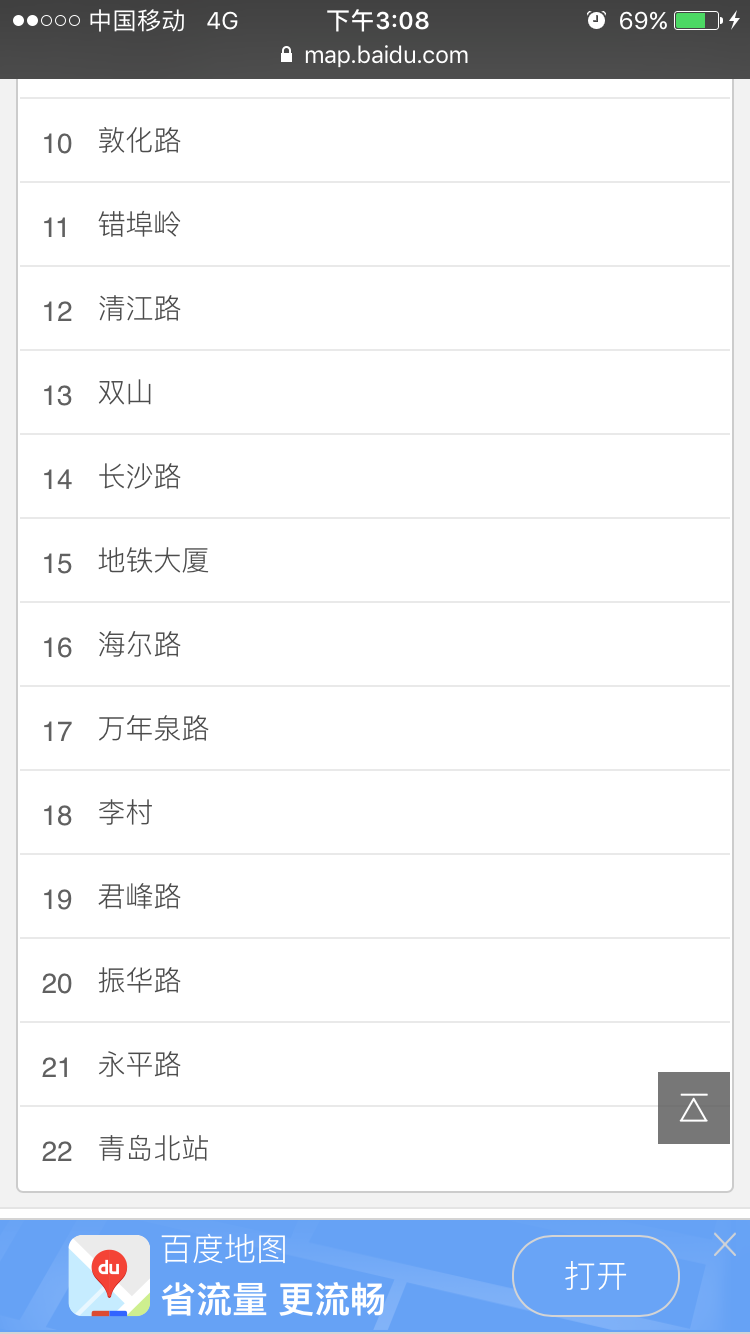750x1334 pixels.
Task: Tap the map.baidu.com address bar
Action: [375, 55]
